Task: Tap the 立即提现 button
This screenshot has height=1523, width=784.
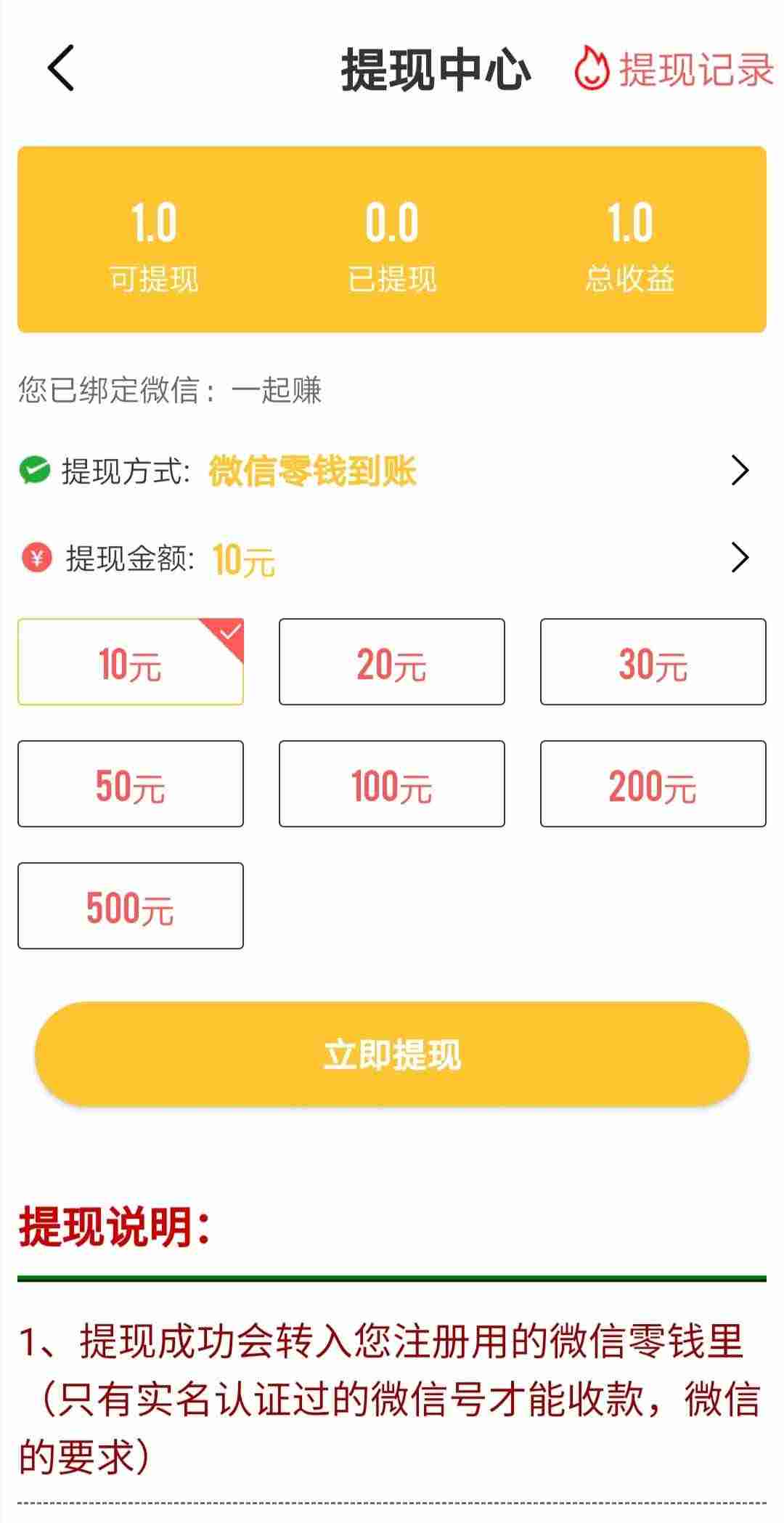Action: pos(392,1055)
